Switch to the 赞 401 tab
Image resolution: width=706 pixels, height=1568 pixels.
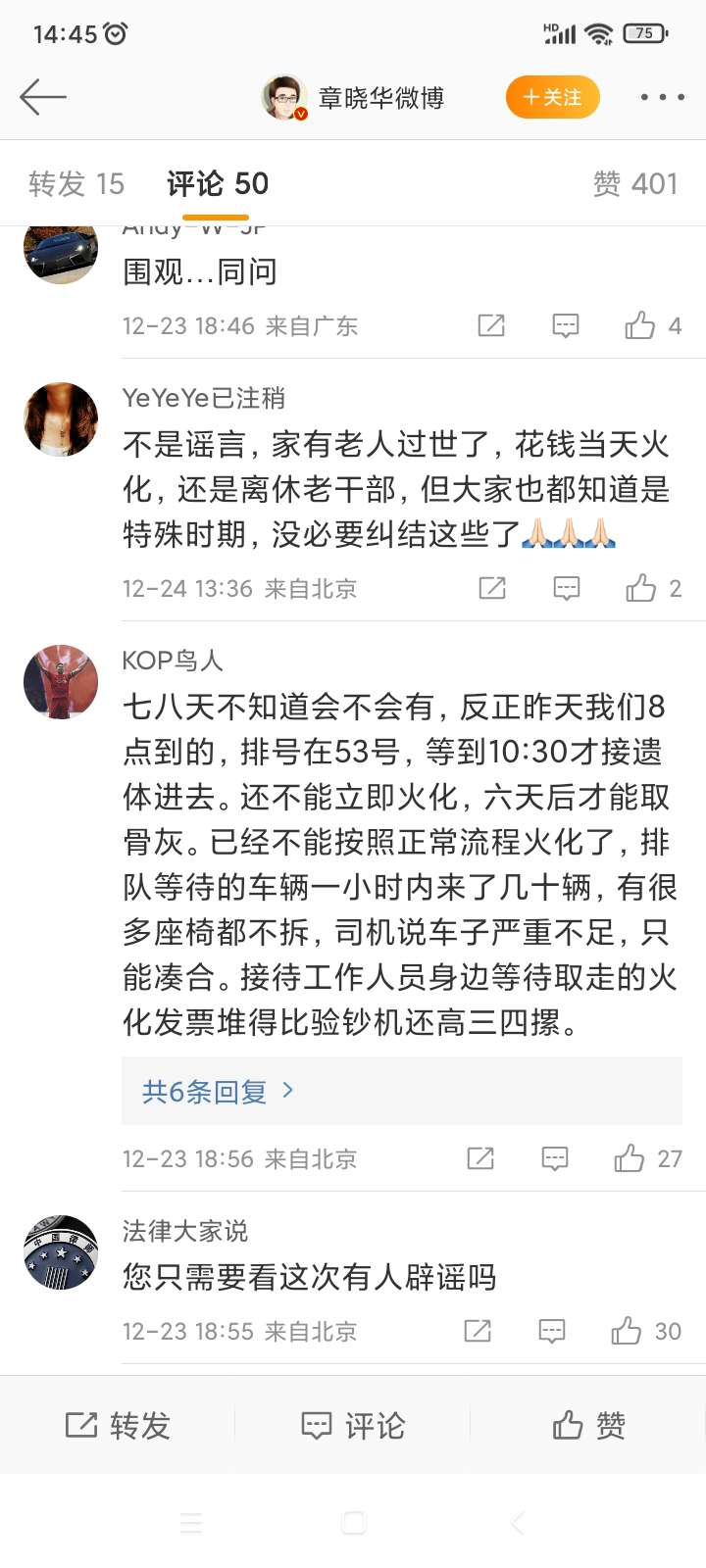click(634, 183)
